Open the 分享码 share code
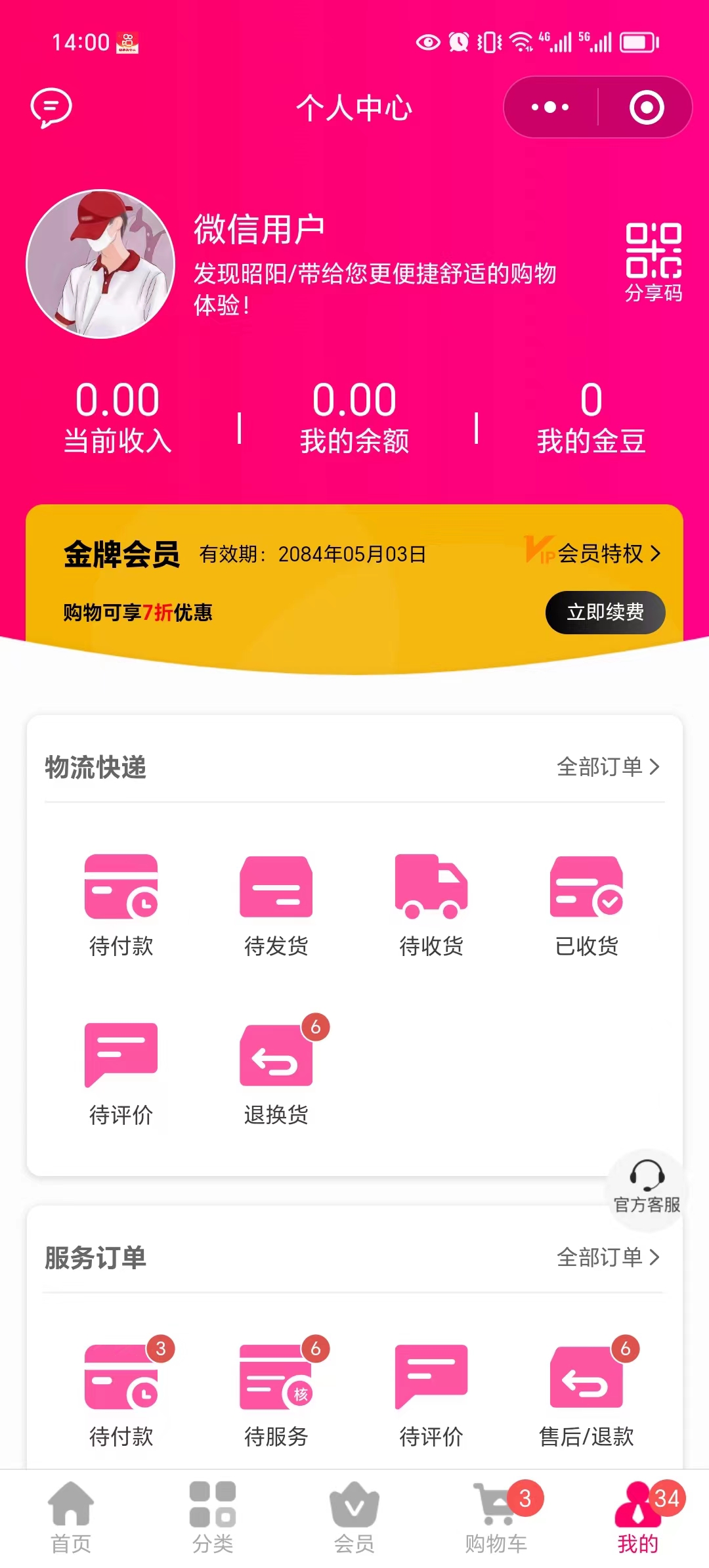Image resolution: width=709 pixels, height=1568 pixels. point(653,262)
